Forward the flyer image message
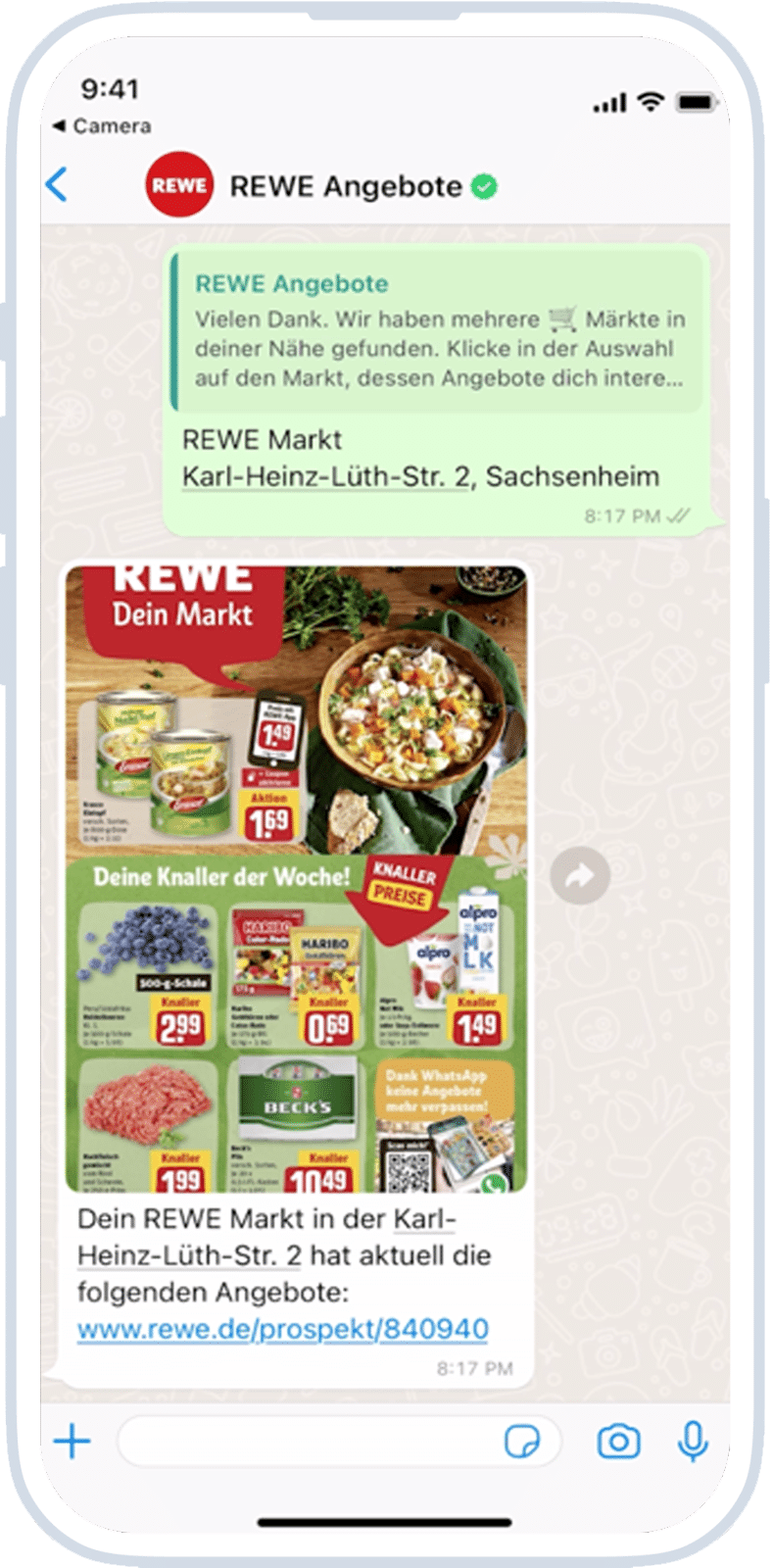772x1568 pixels. [580, 876]
